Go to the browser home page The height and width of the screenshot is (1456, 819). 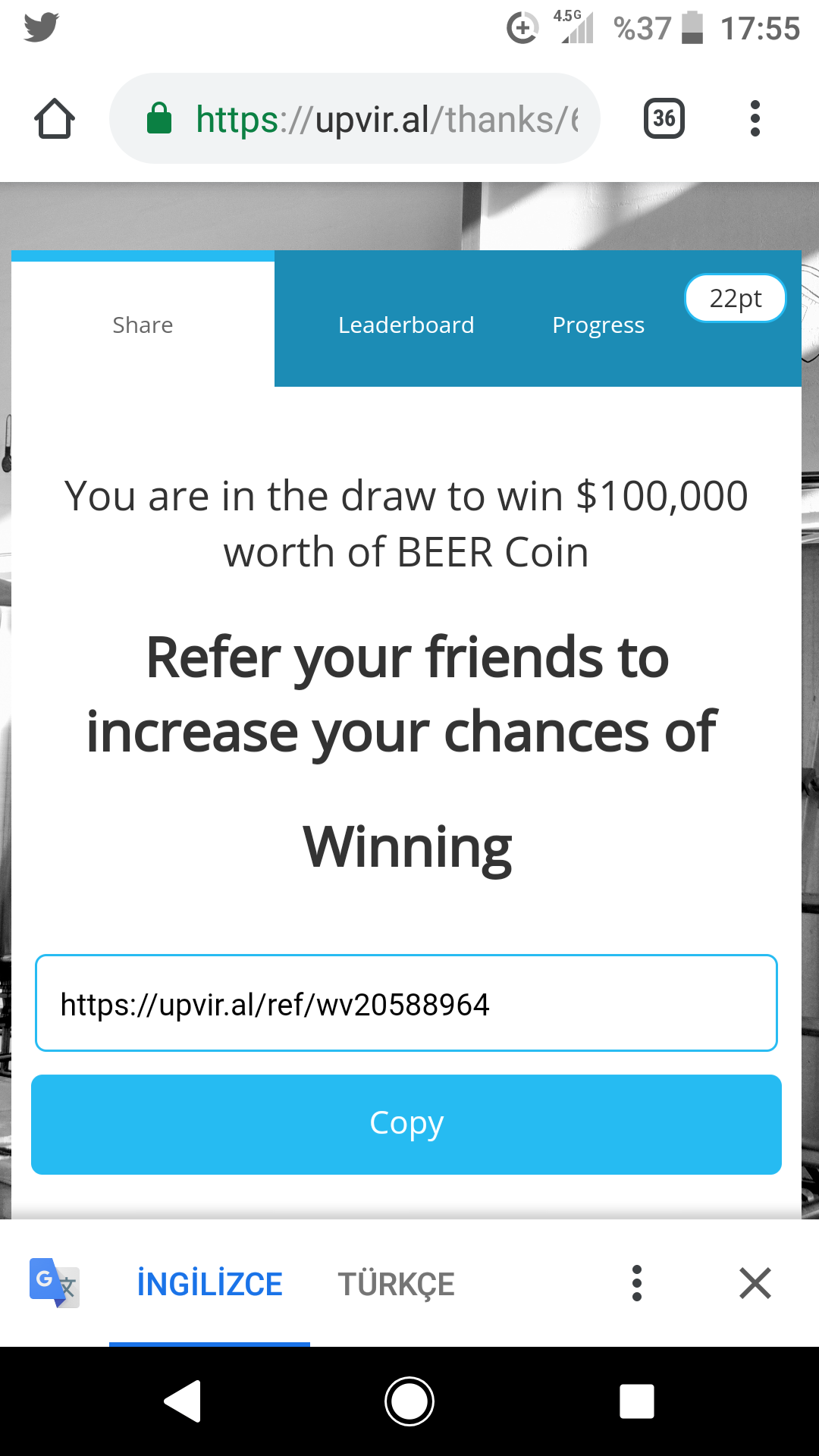click(x=55, y=119)
